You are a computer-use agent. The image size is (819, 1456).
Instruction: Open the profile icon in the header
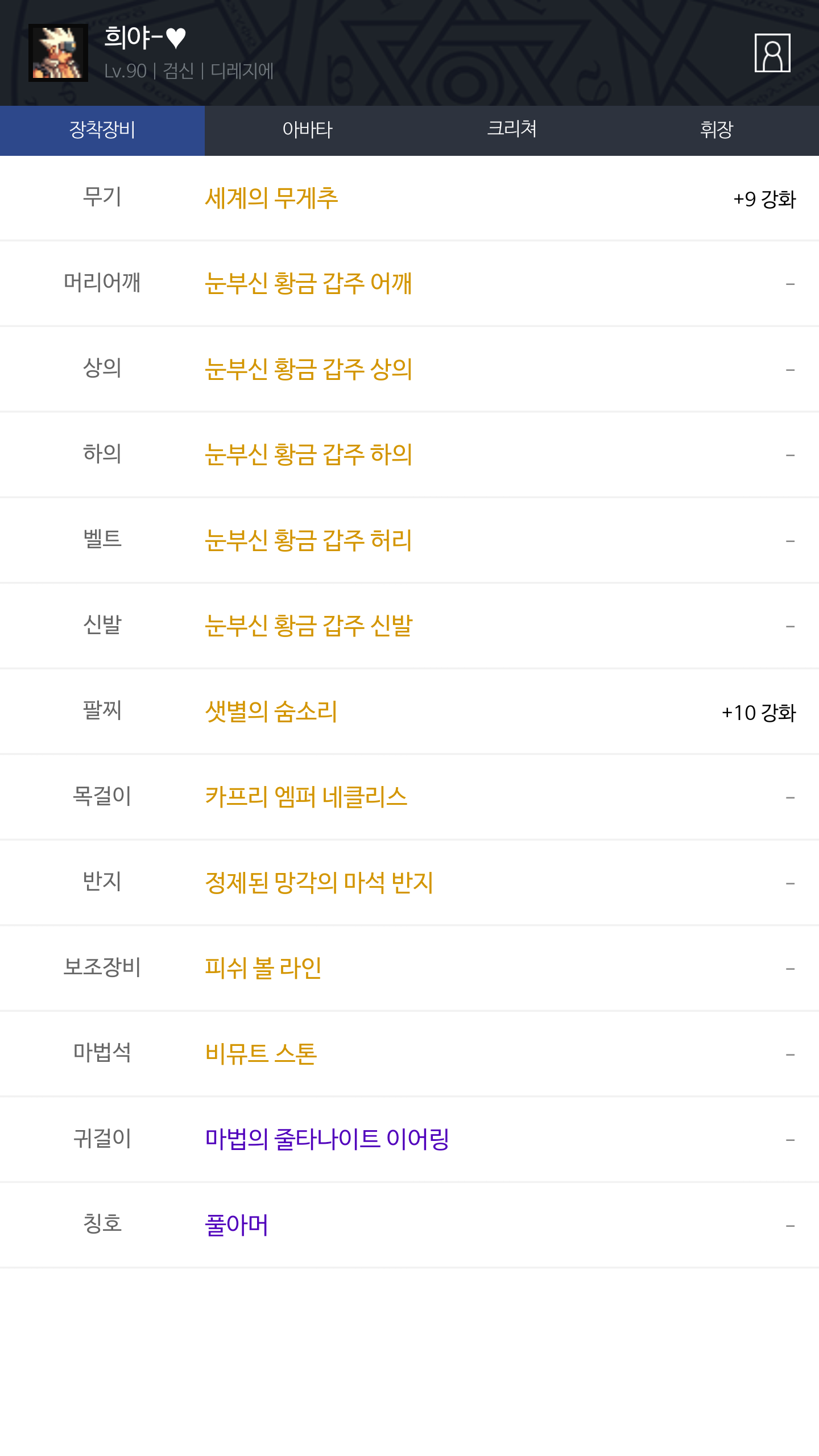772,53
